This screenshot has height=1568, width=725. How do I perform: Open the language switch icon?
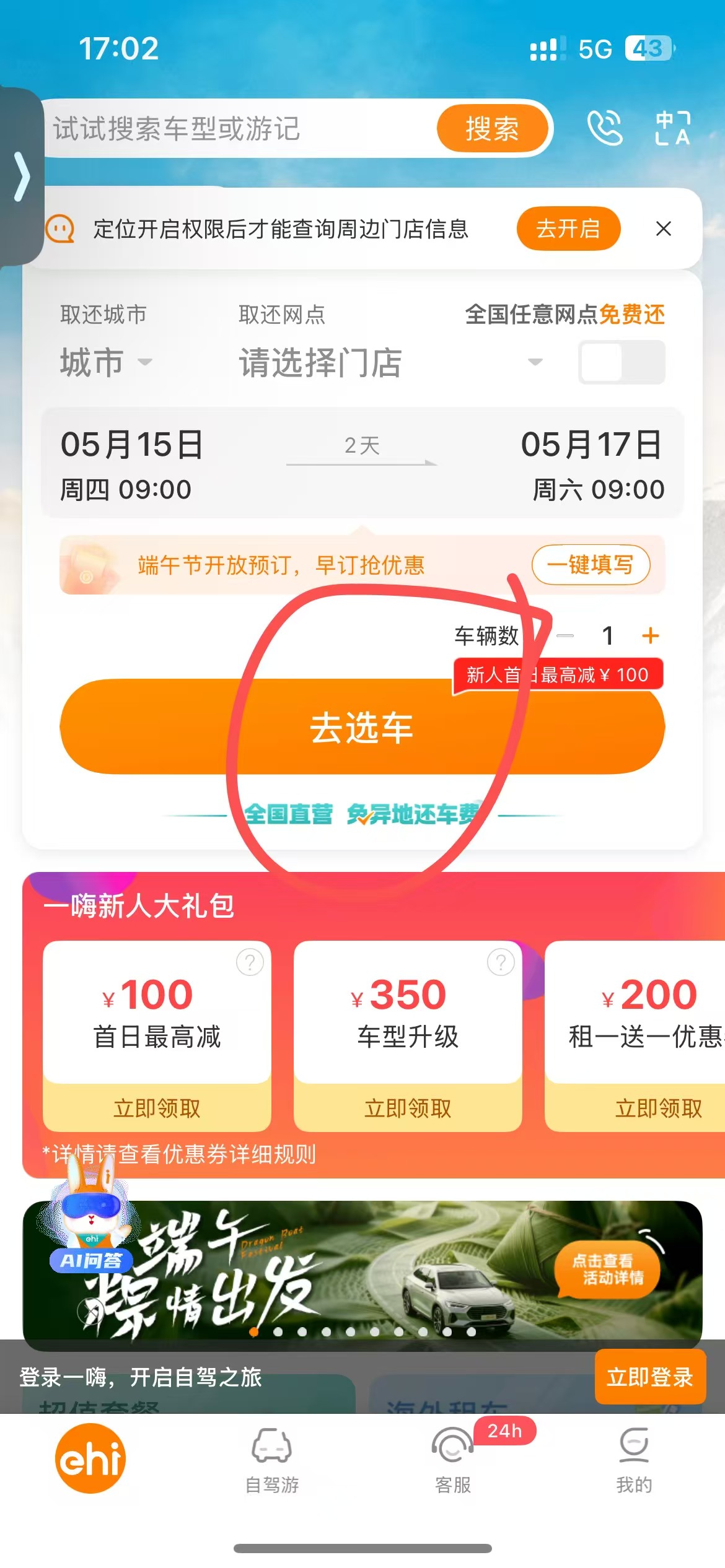pos(672,128)
